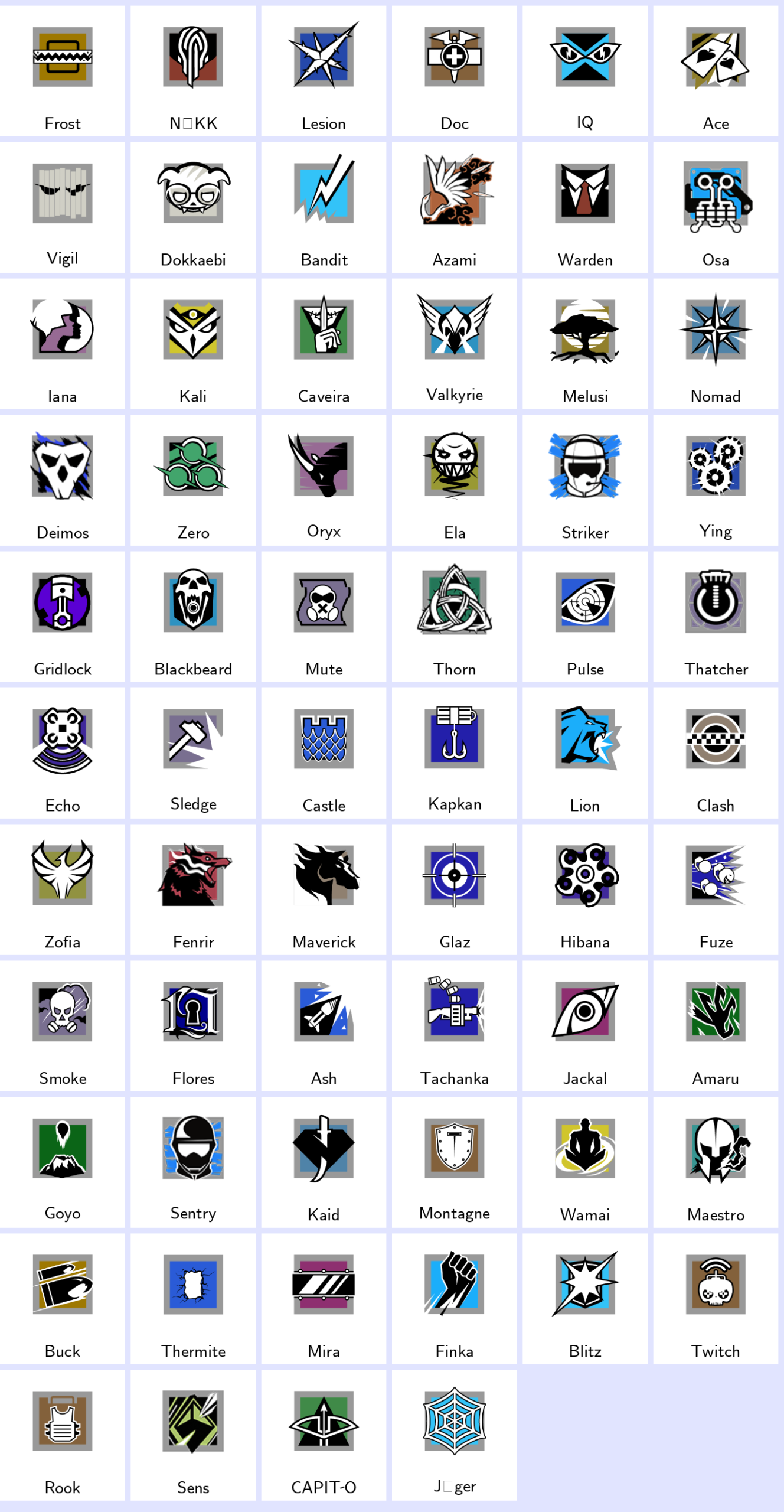Select the Deimos operator card

tap(62, 480)
